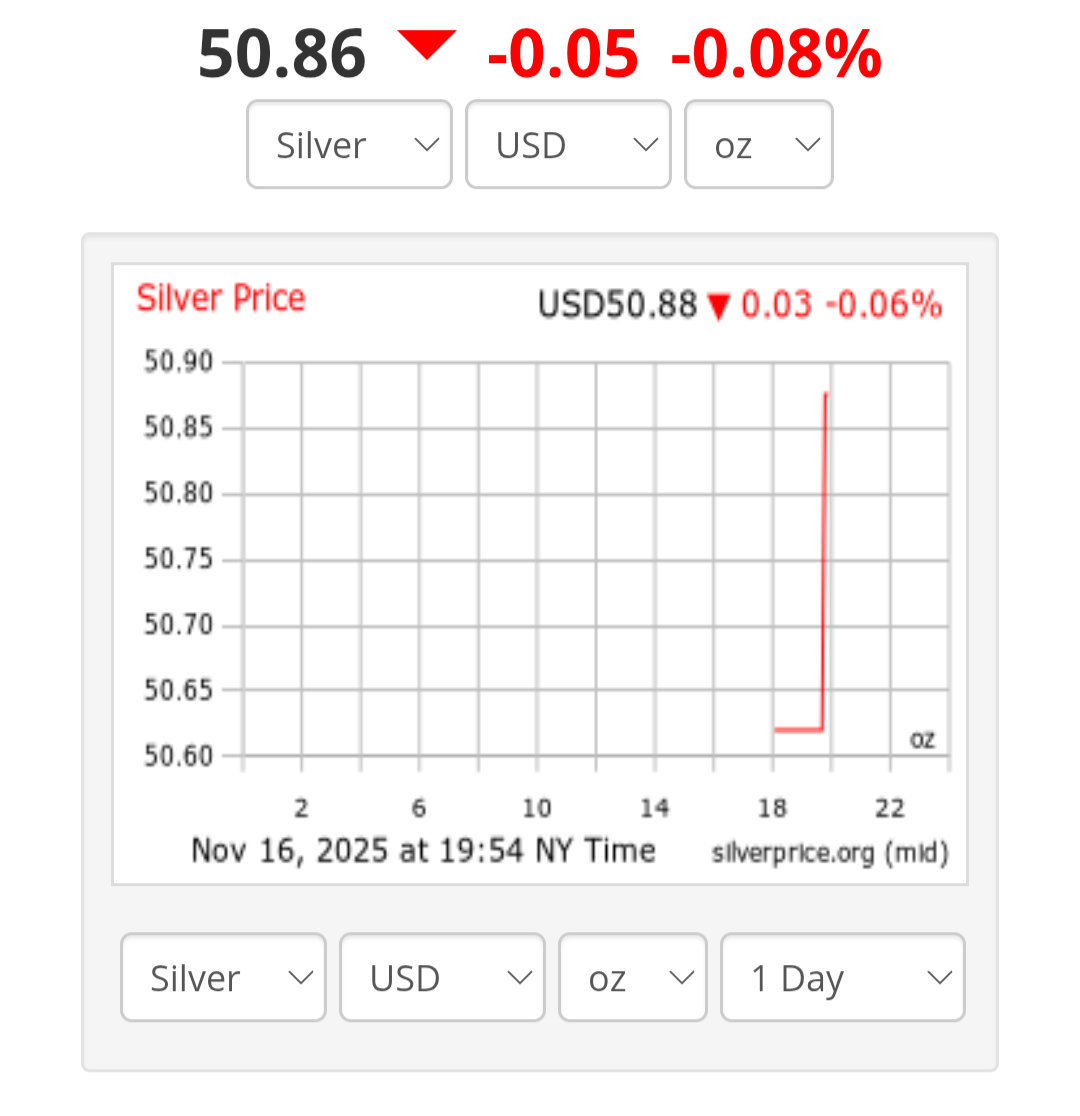Open the oz unit dropdown above the chart
1080x1116 pixels.
(x=758, y=145)
